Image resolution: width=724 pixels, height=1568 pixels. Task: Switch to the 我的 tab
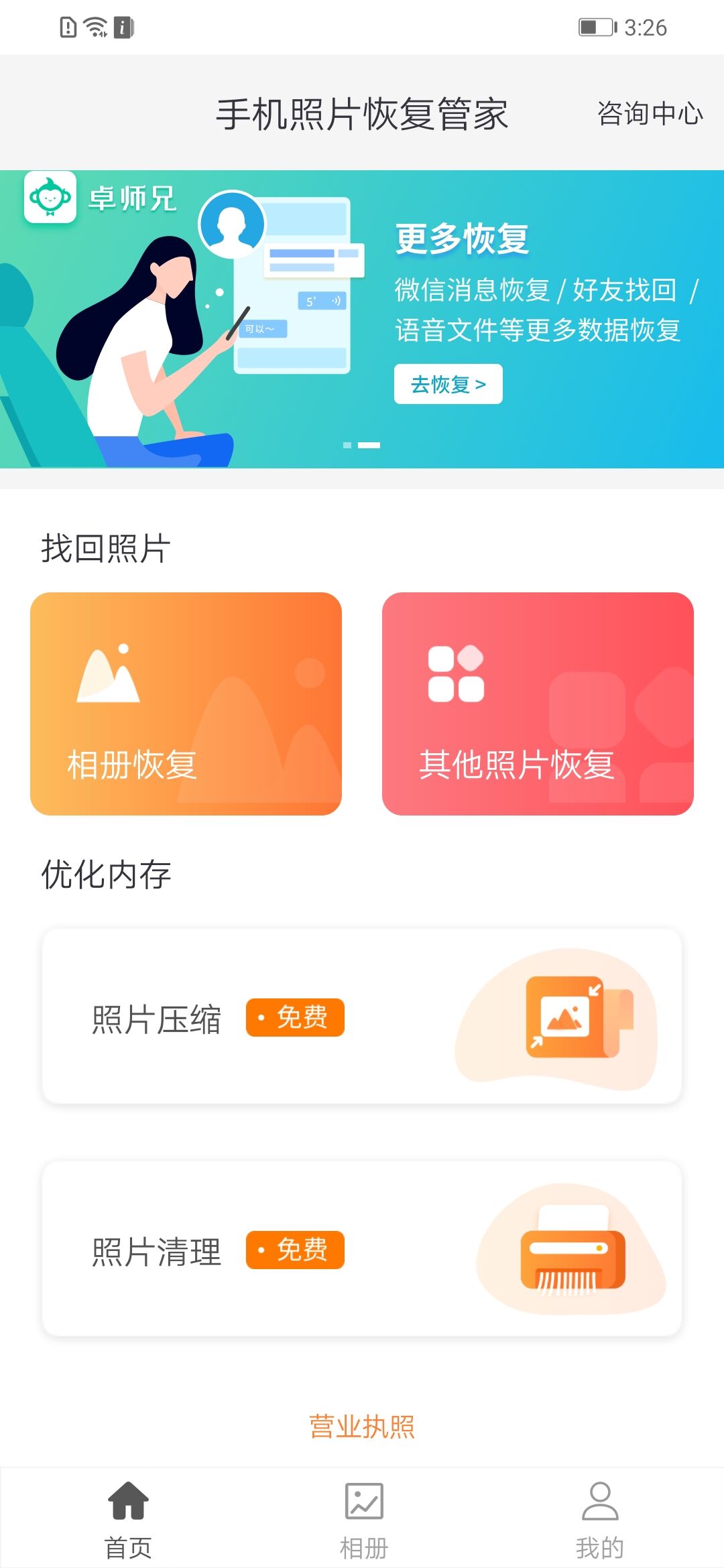tap(599, 1518)
